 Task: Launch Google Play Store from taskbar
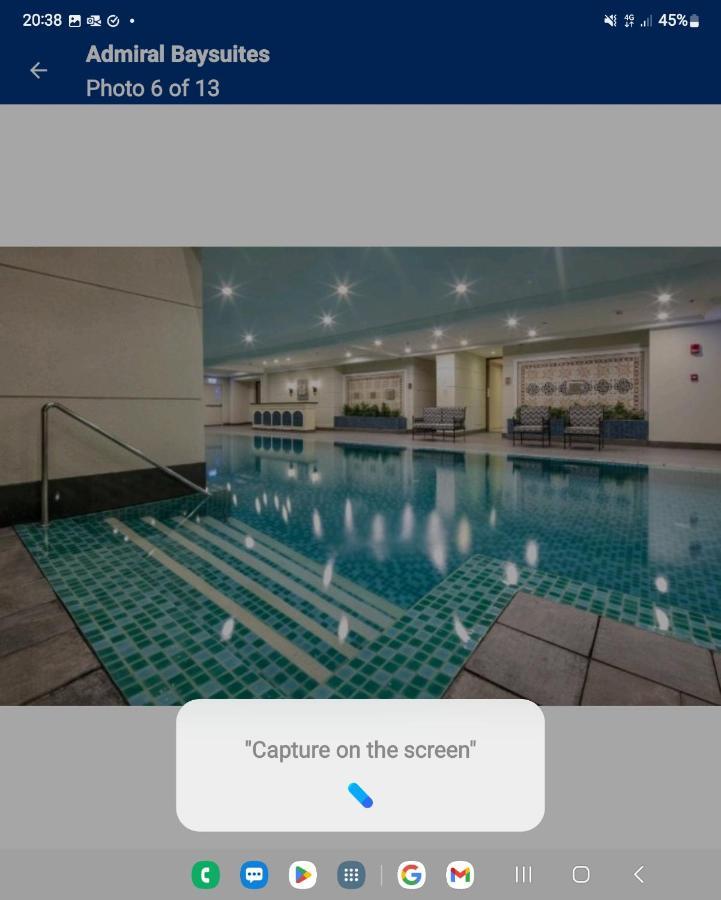[302, 875]
